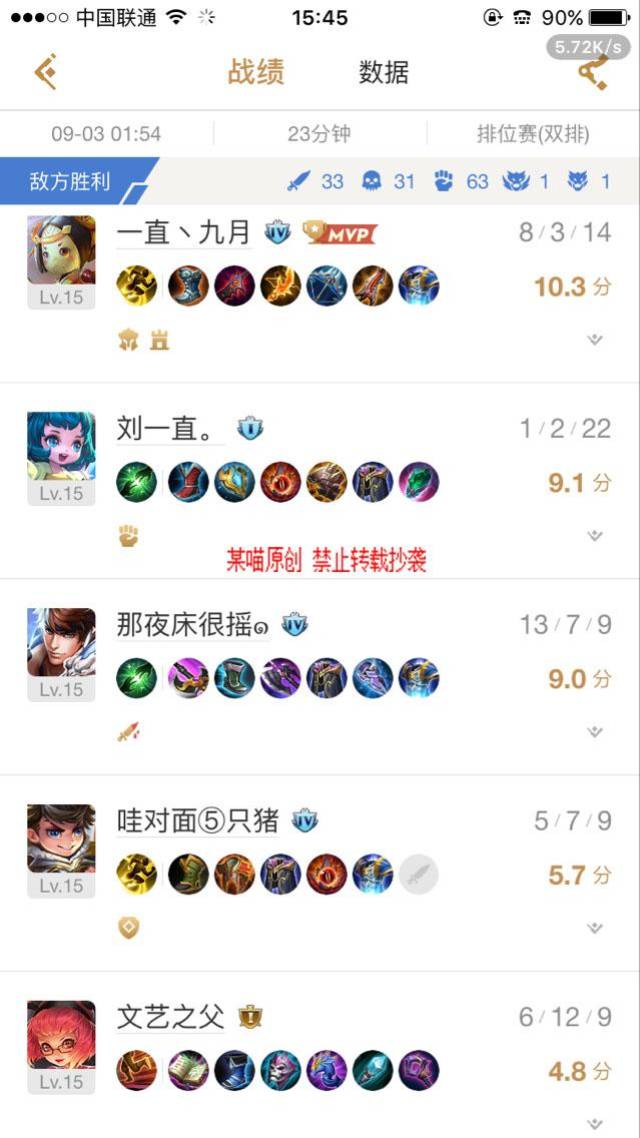
Task: Expand details for player 刘一直。
Action: tap(595, 536)
